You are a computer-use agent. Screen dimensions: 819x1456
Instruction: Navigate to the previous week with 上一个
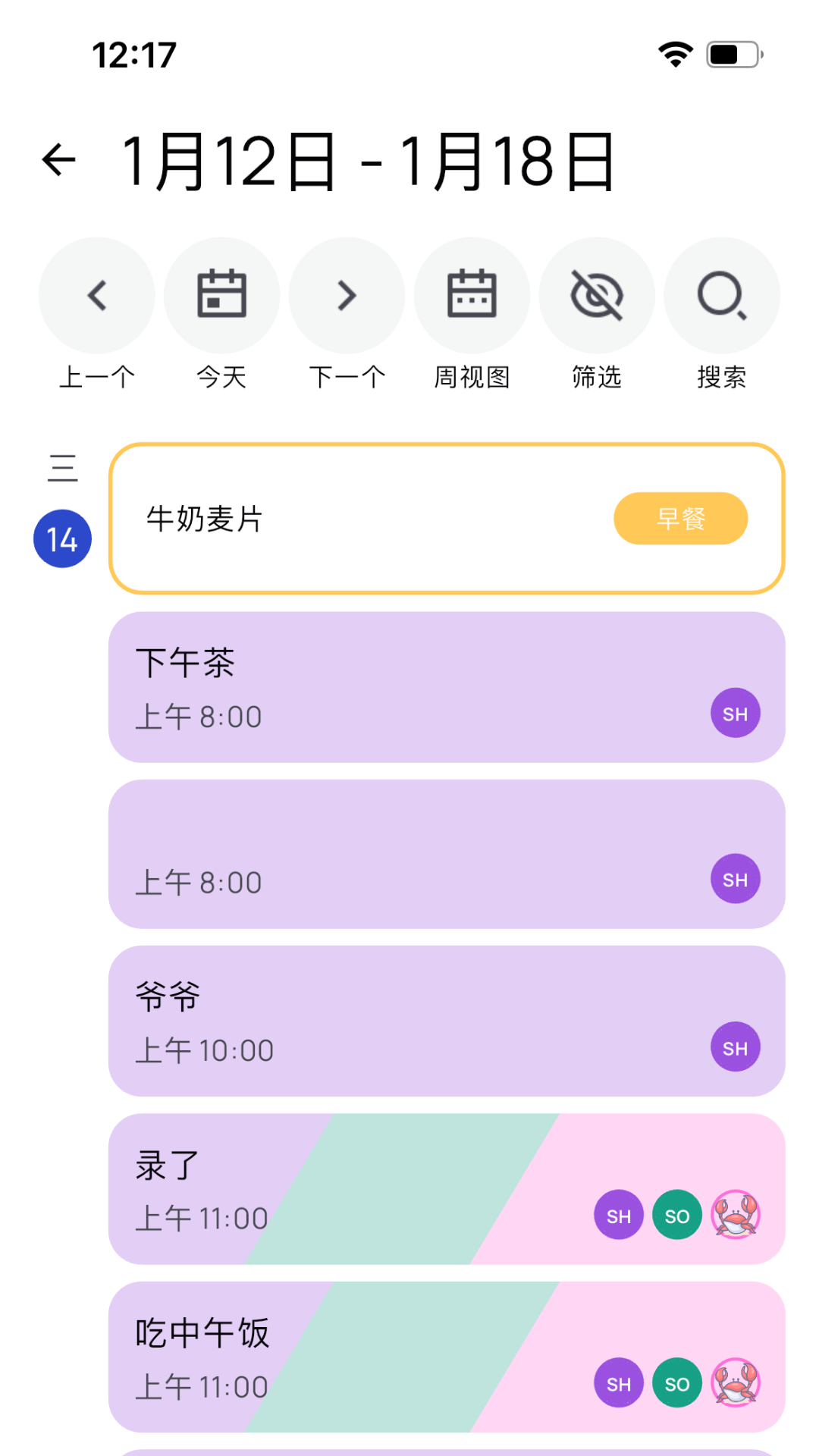click(96, 296)
